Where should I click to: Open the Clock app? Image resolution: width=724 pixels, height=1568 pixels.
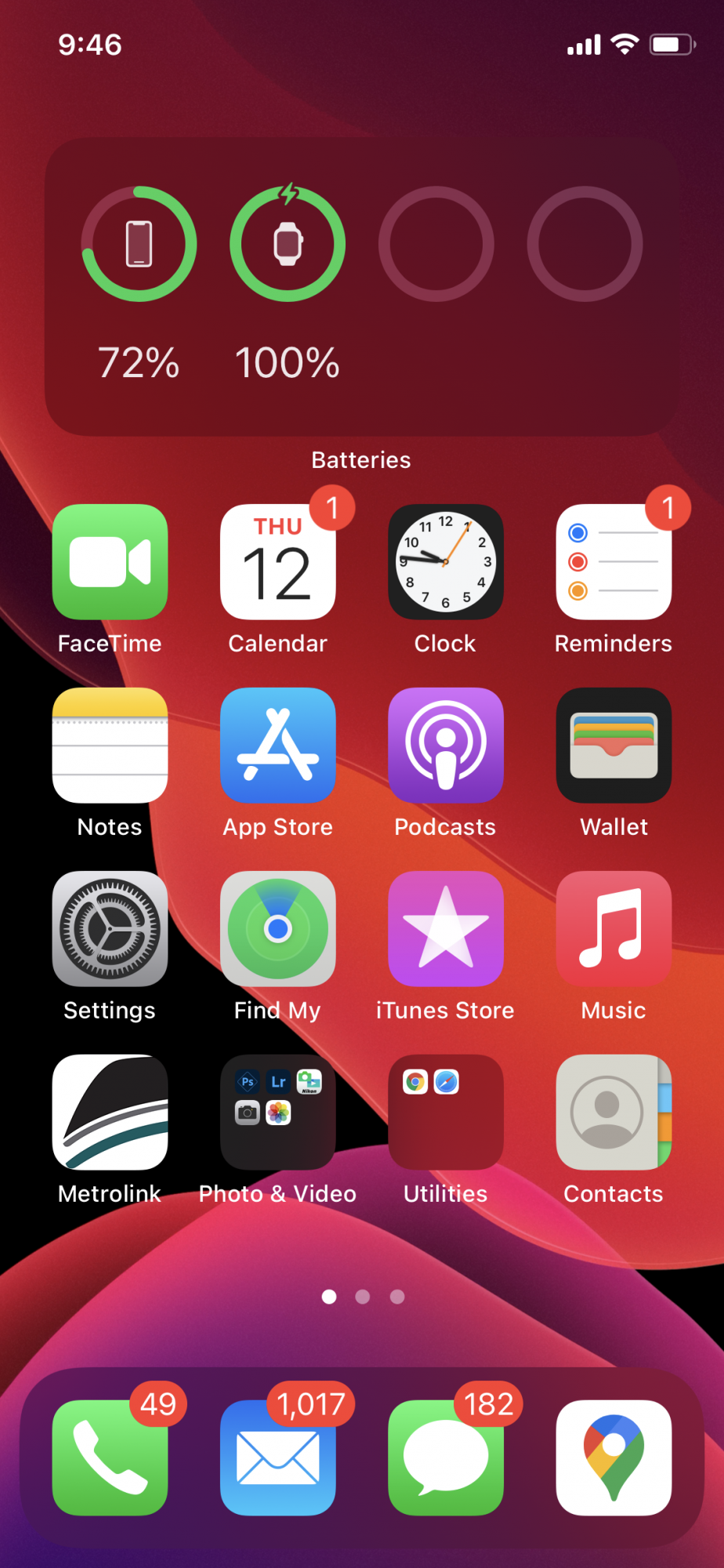445,561
